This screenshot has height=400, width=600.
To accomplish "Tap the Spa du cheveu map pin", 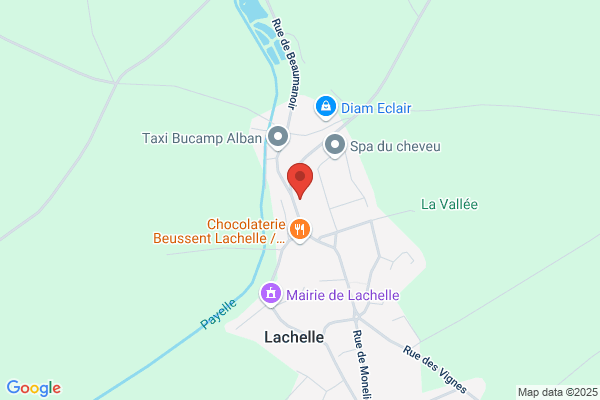I will pyautogui.click(x=335, y=145).
